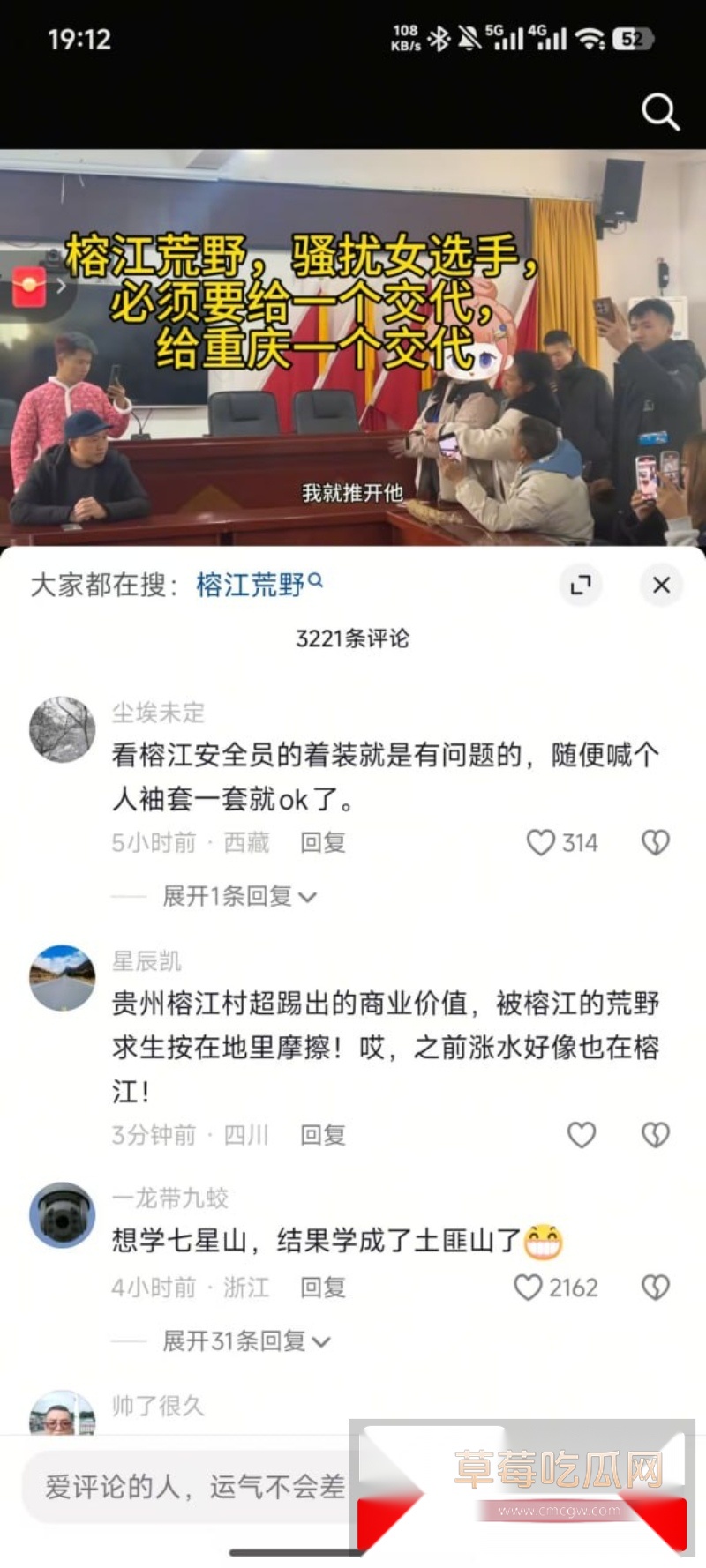Tap 回复 under 星辰凯's comment
The image size is (706, 1568).
tap(321, 1135)
